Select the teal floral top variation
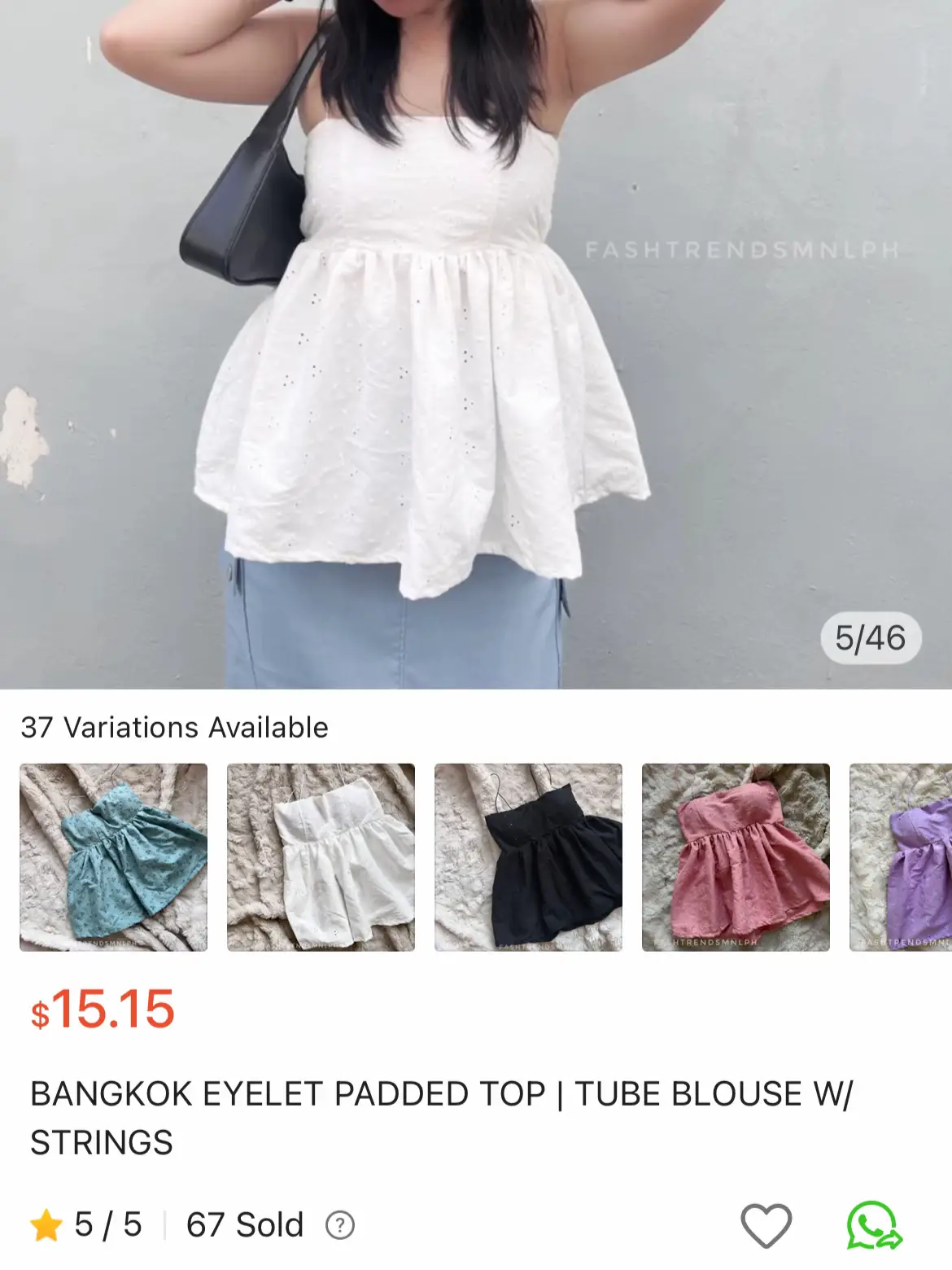 click(113, 857)
